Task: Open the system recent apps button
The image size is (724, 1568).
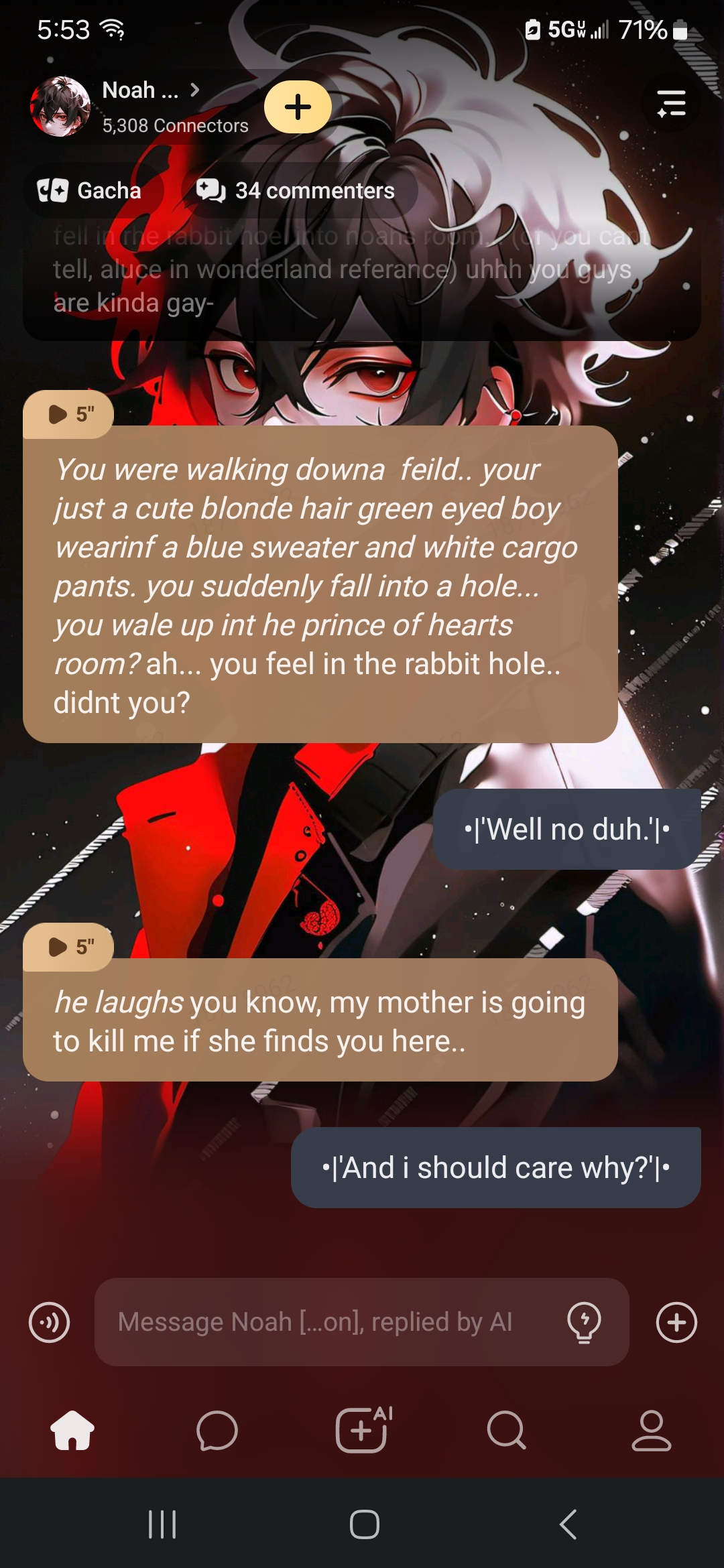Action: (162, 1524)
